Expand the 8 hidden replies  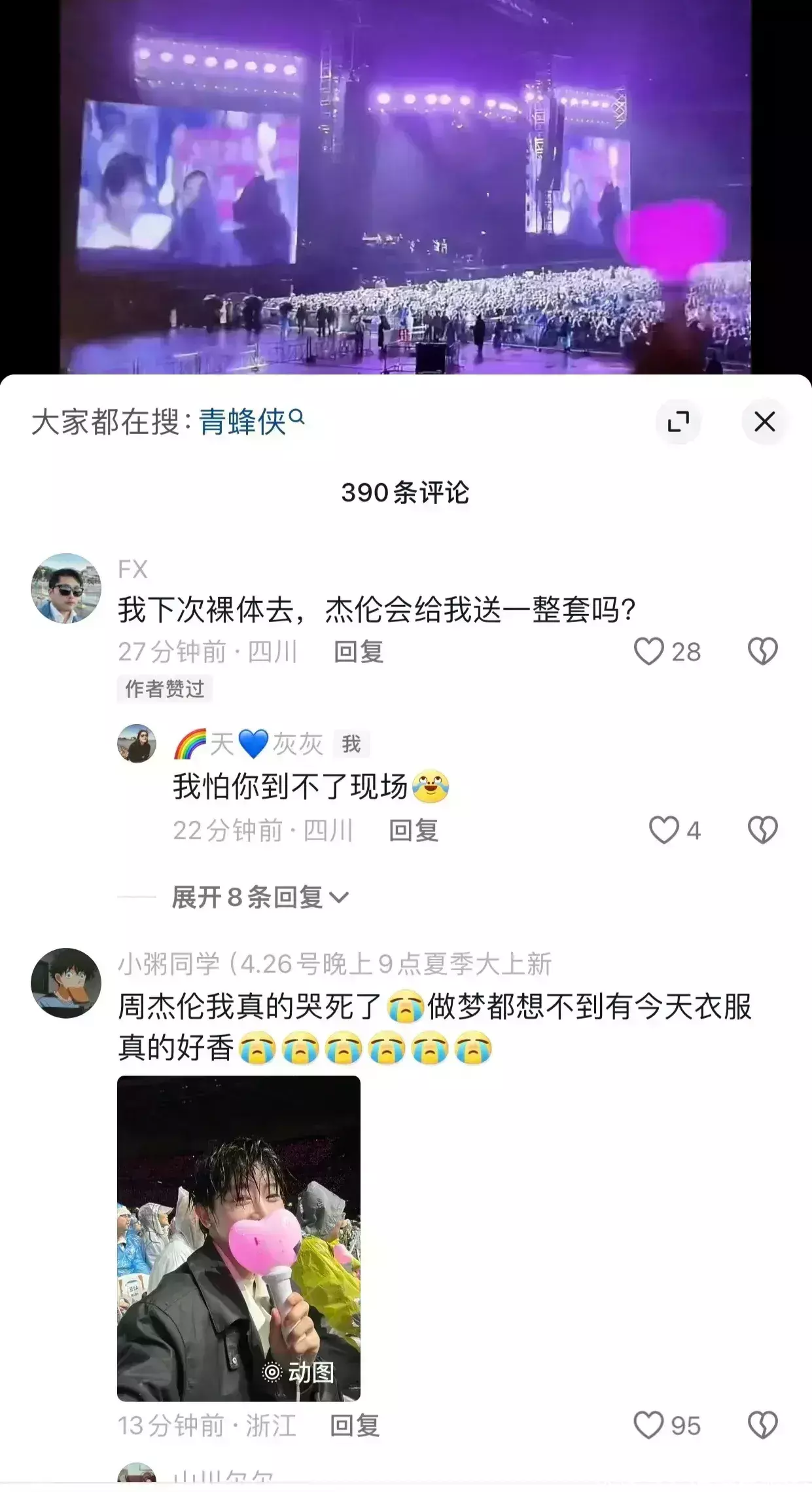point(260,897)
